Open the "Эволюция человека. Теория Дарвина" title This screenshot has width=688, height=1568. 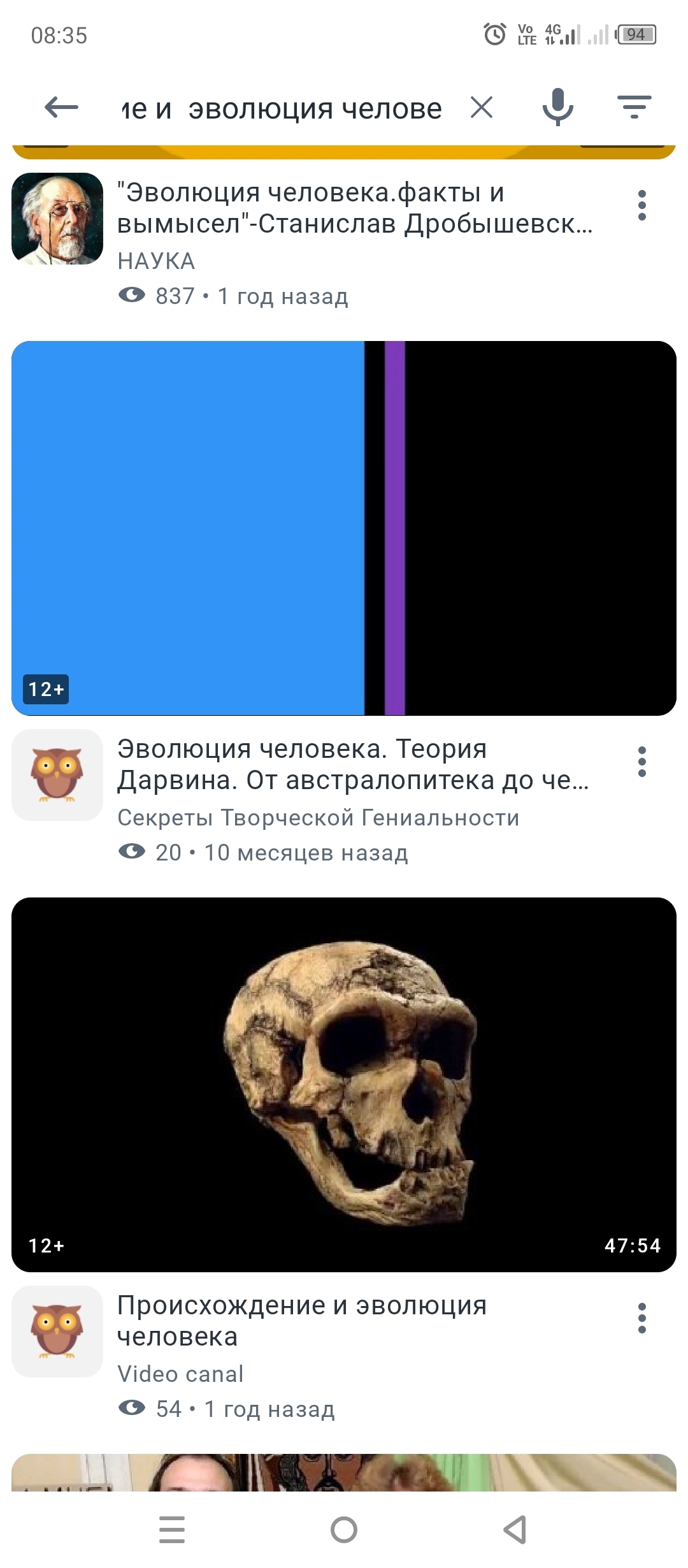353,764
